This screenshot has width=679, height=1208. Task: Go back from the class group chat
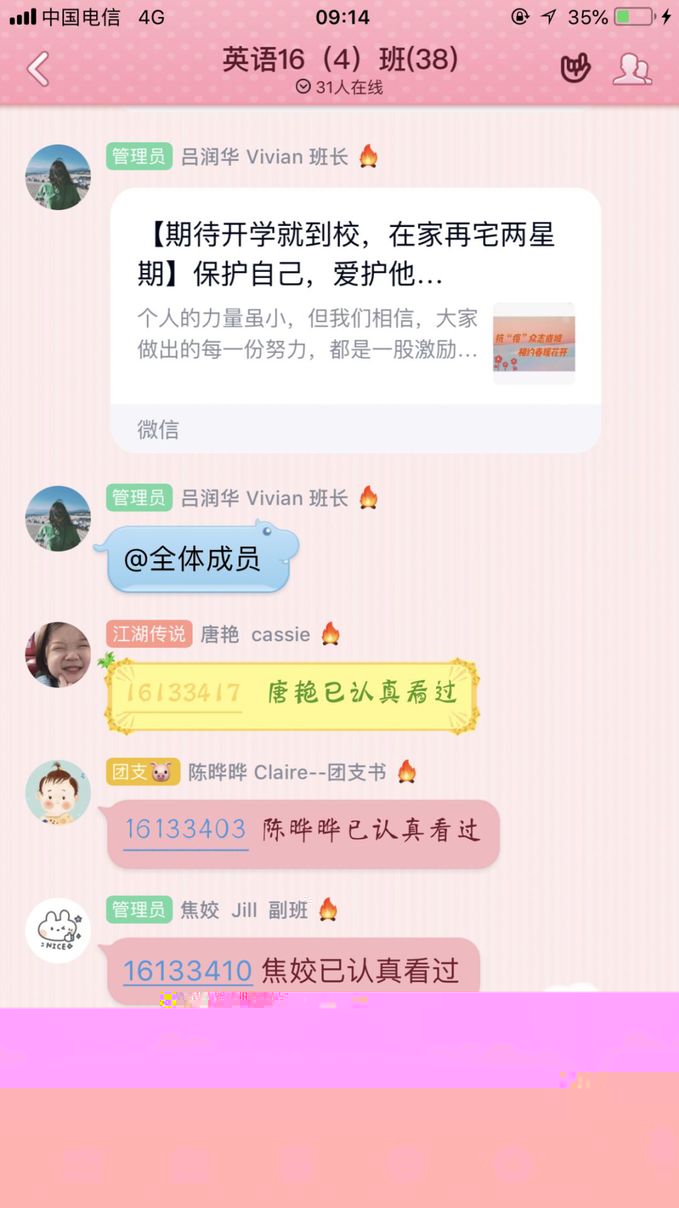pyautogui.click(x=38, y=69)
